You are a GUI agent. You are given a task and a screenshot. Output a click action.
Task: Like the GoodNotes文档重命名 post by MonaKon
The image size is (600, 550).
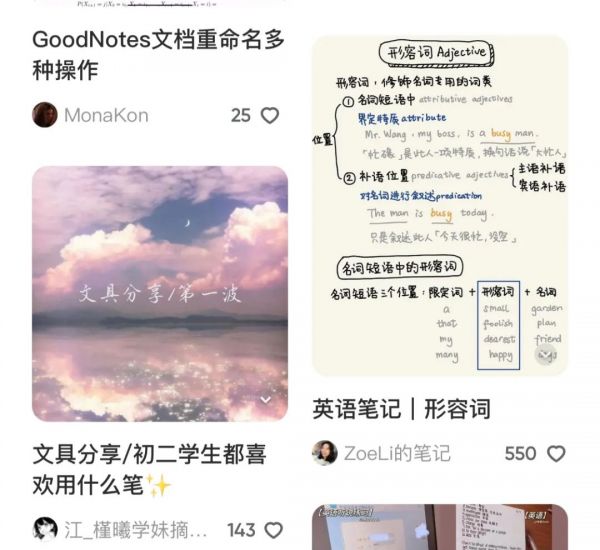click(x=270, y=115)
